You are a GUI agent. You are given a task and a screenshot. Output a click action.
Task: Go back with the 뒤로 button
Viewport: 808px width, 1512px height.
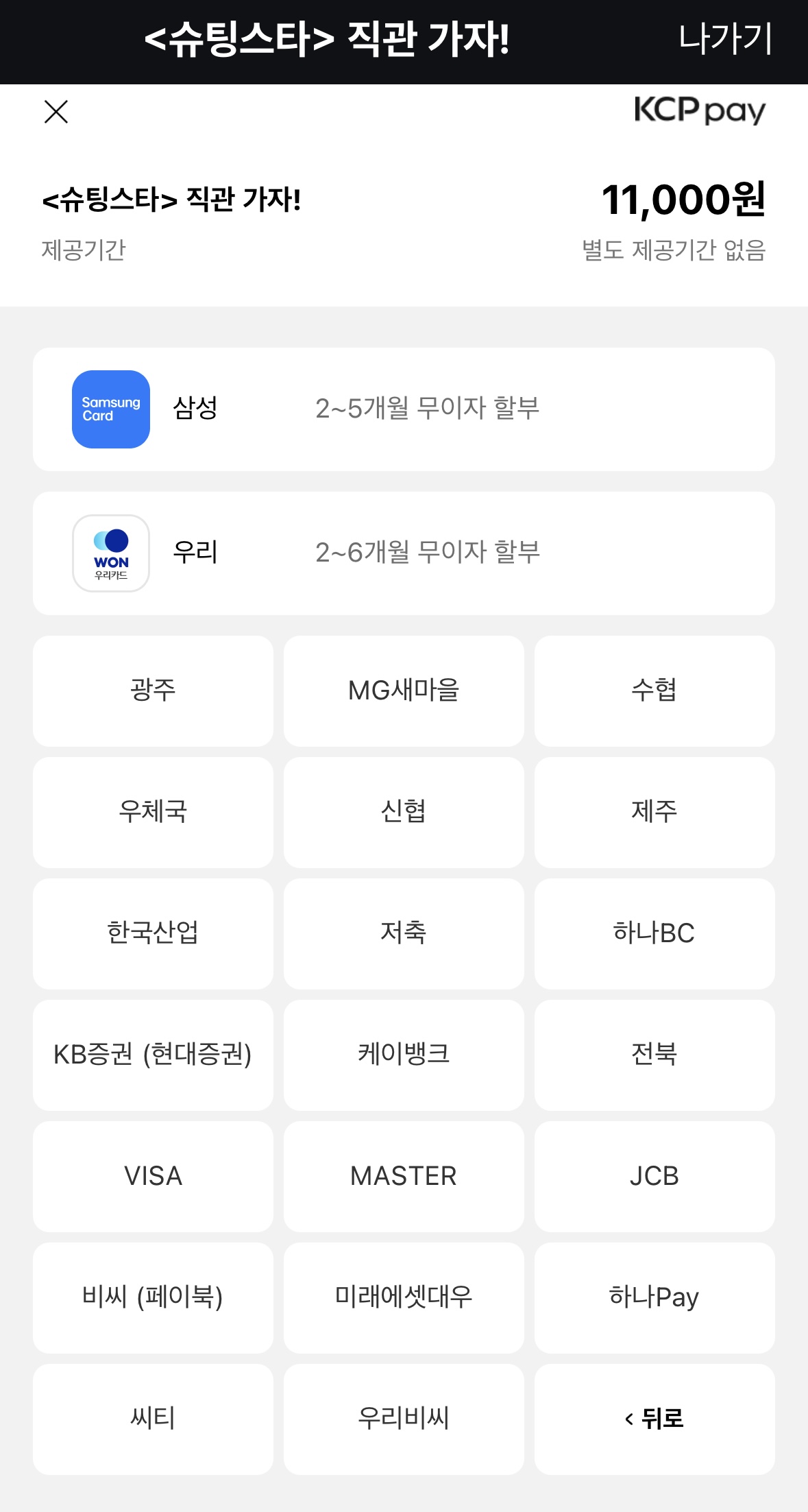point(654,1419)
